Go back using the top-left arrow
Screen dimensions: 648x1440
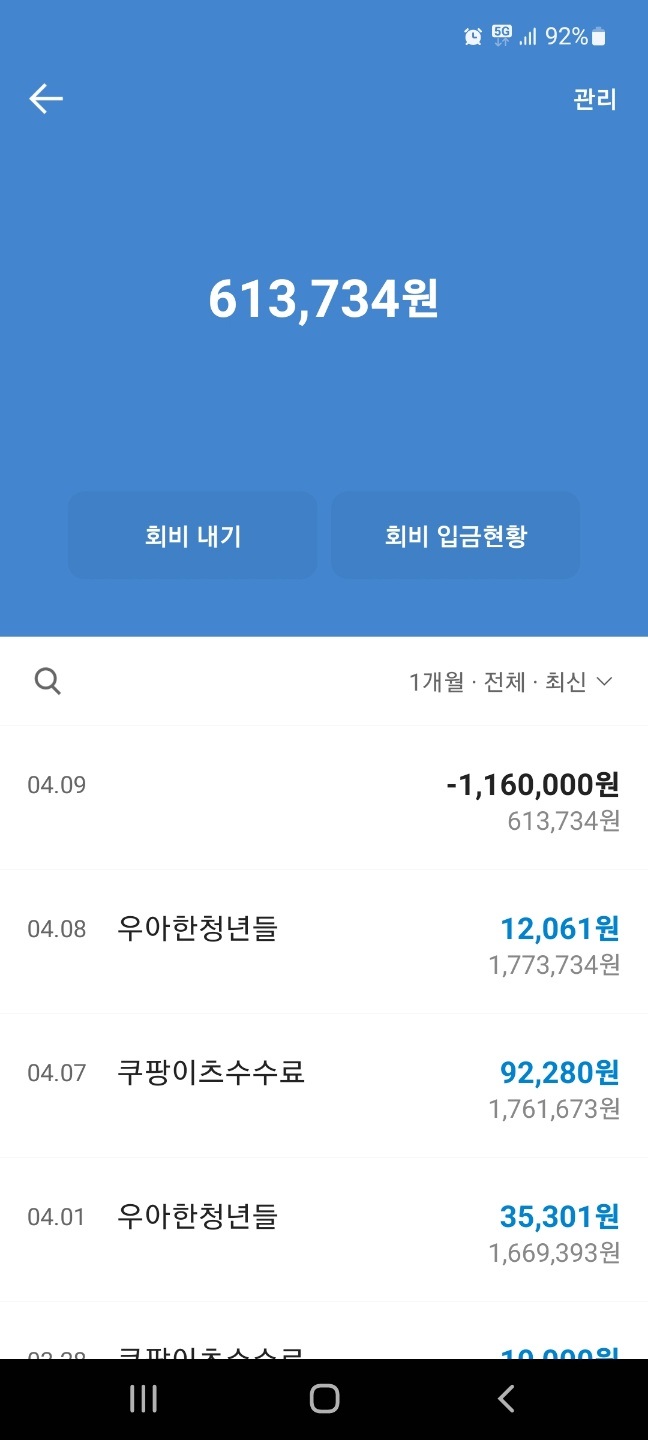(x=46, y=99)
